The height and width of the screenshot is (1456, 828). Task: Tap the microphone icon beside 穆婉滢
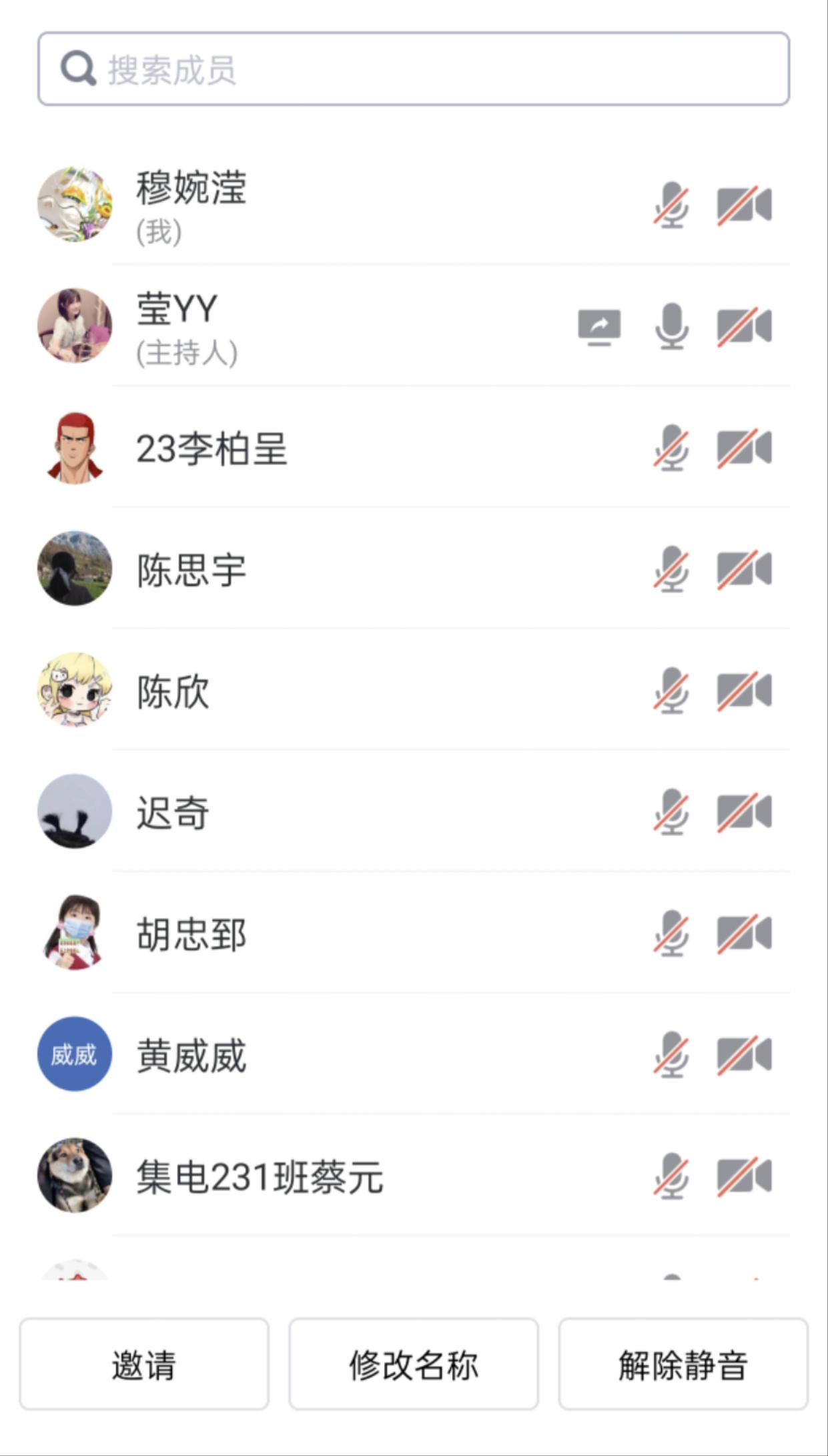coord(671,205)
